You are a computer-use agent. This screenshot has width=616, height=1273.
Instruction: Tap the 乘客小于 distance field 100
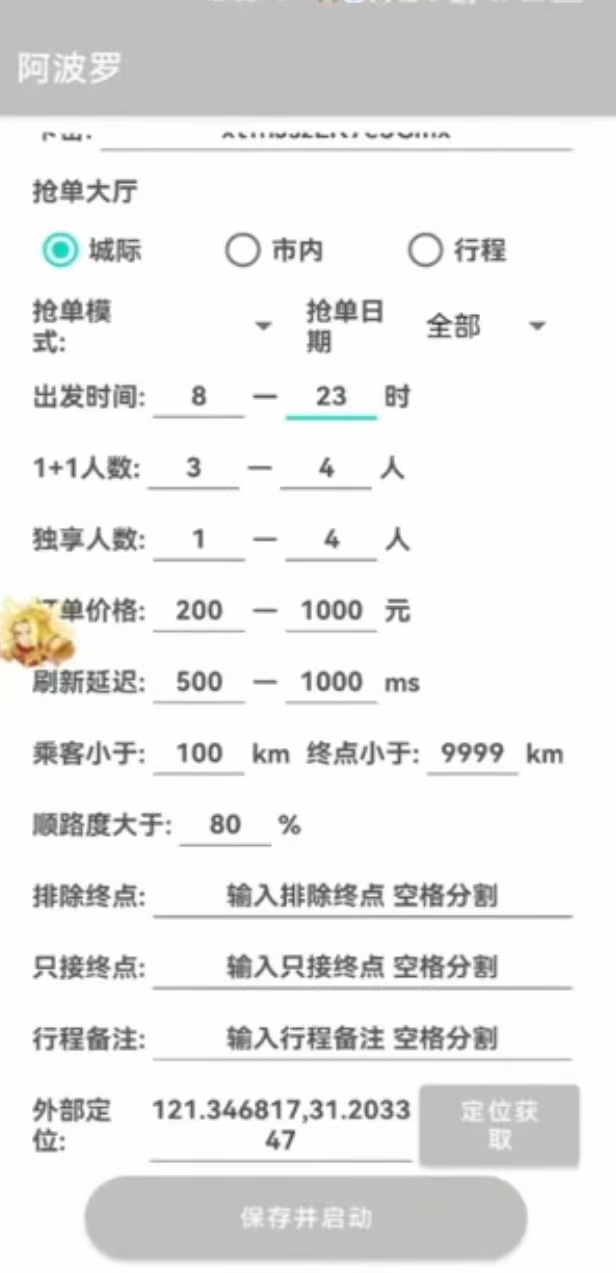click(198, 754)
